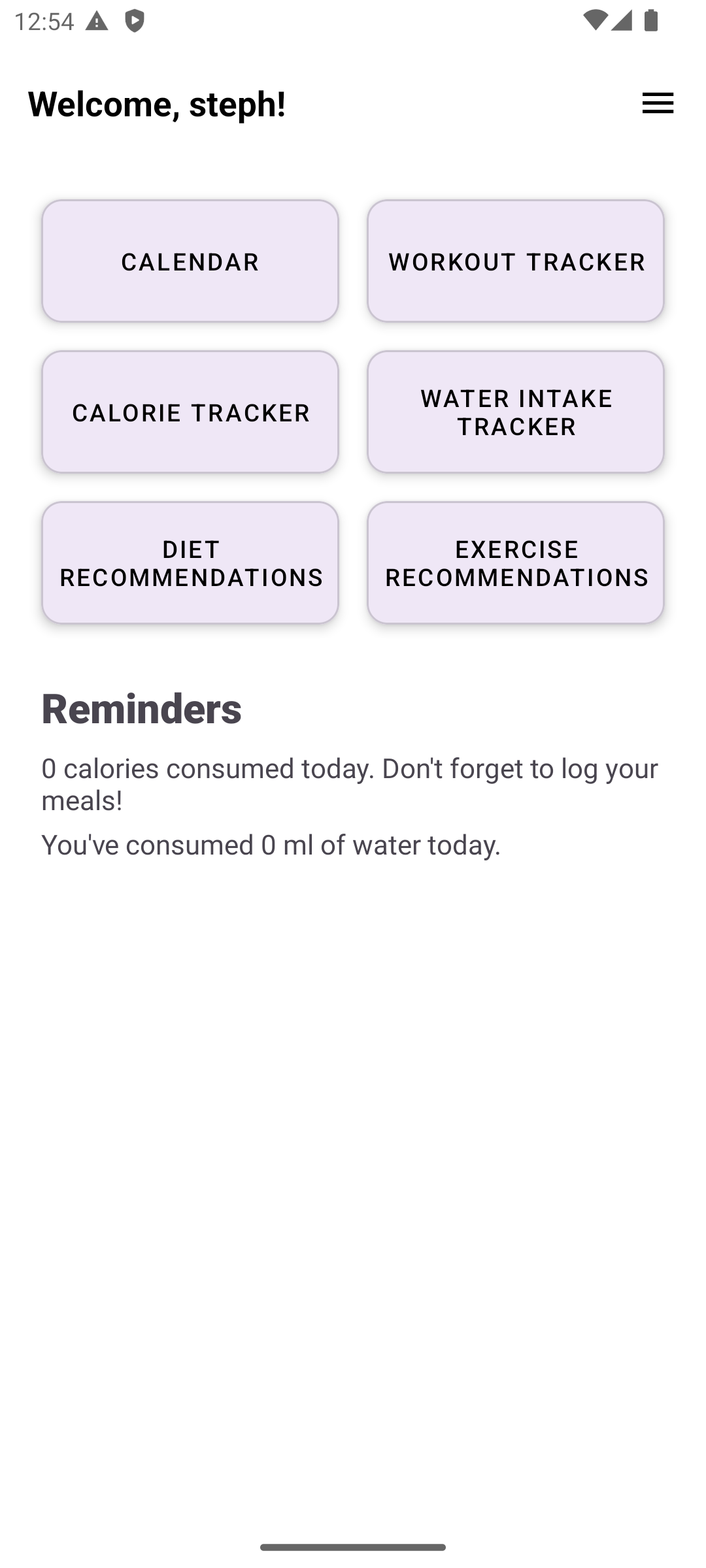Launch the Calorie Tracker

coord(190,412)
